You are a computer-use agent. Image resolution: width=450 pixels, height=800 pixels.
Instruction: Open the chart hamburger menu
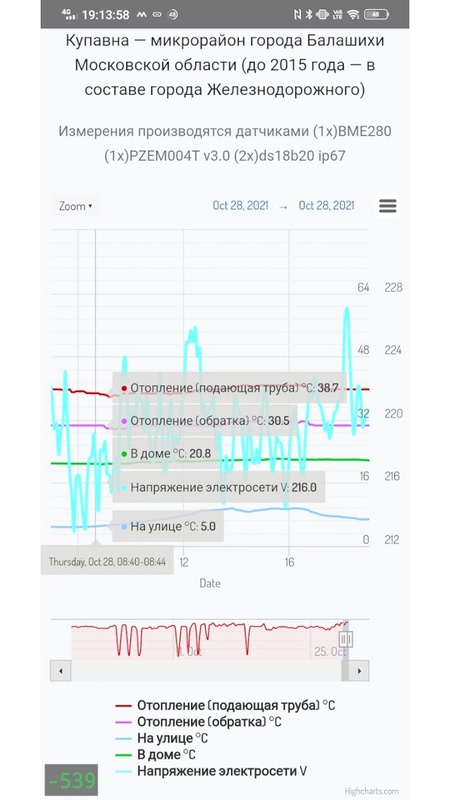point(387,206)
